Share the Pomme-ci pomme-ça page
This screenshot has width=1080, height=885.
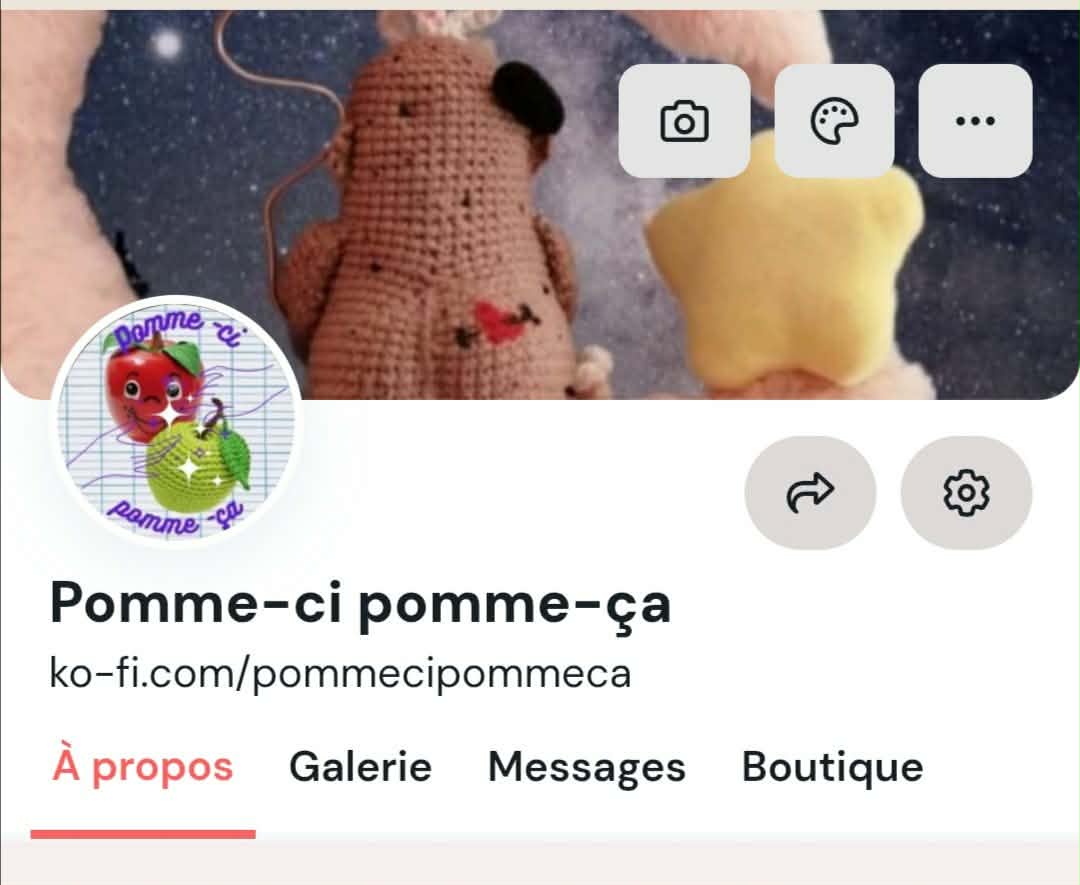[810, 492]
